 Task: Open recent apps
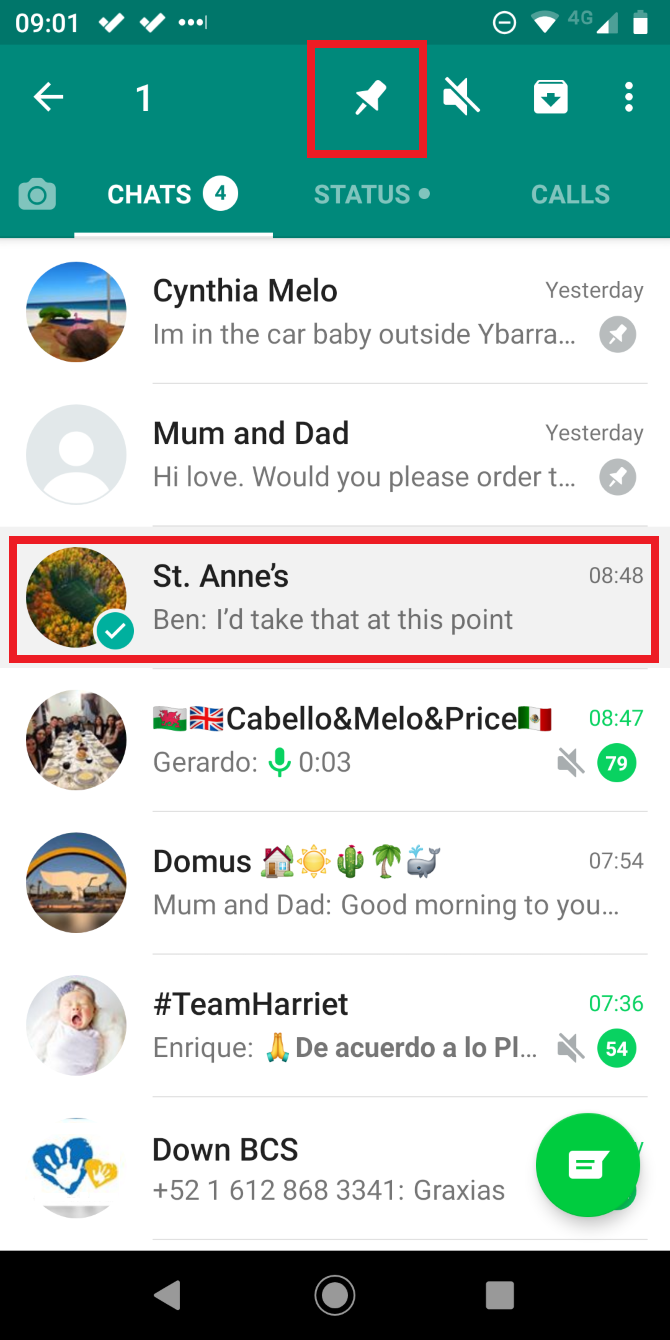point(500,1295)
